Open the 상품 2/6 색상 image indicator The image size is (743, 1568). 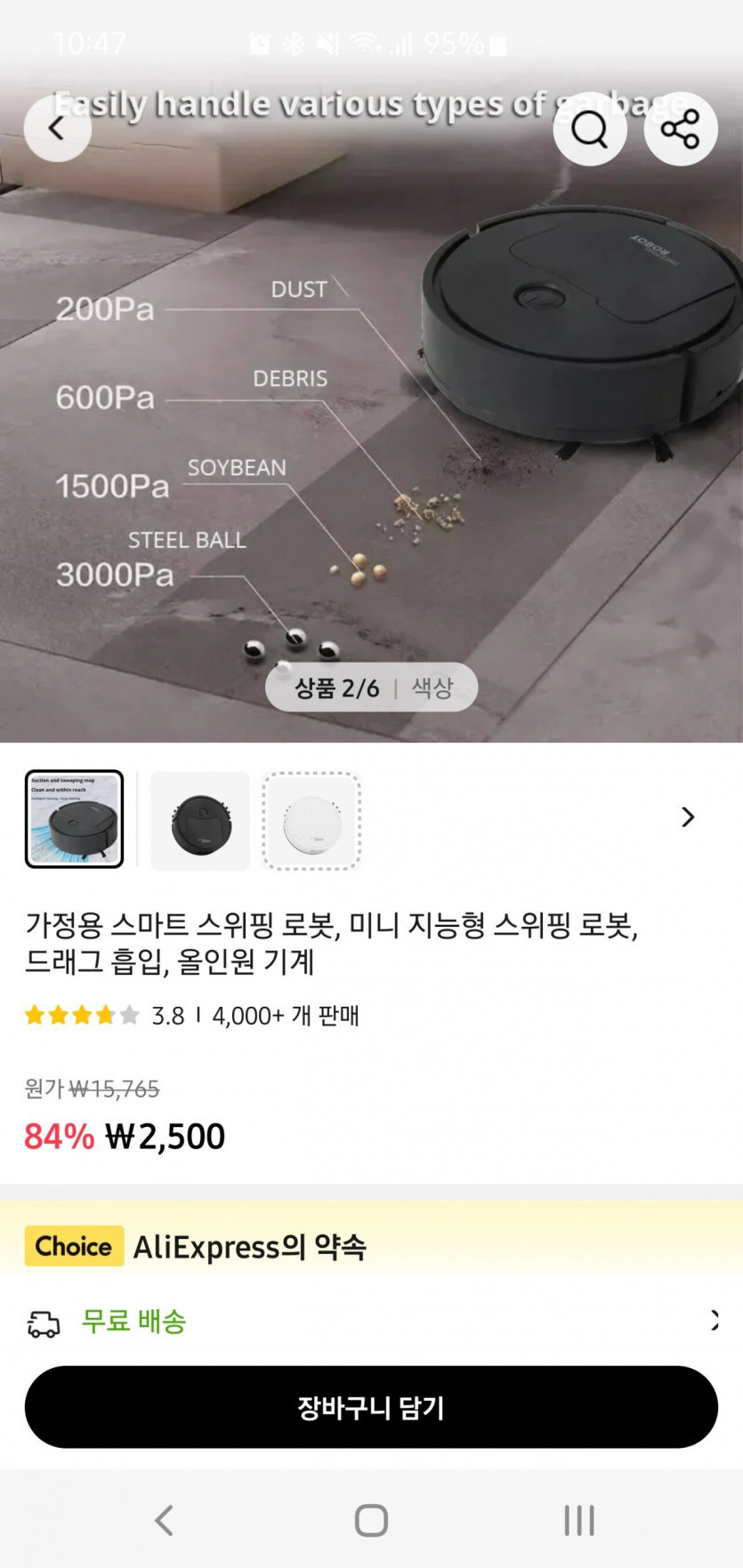[372, 688]
